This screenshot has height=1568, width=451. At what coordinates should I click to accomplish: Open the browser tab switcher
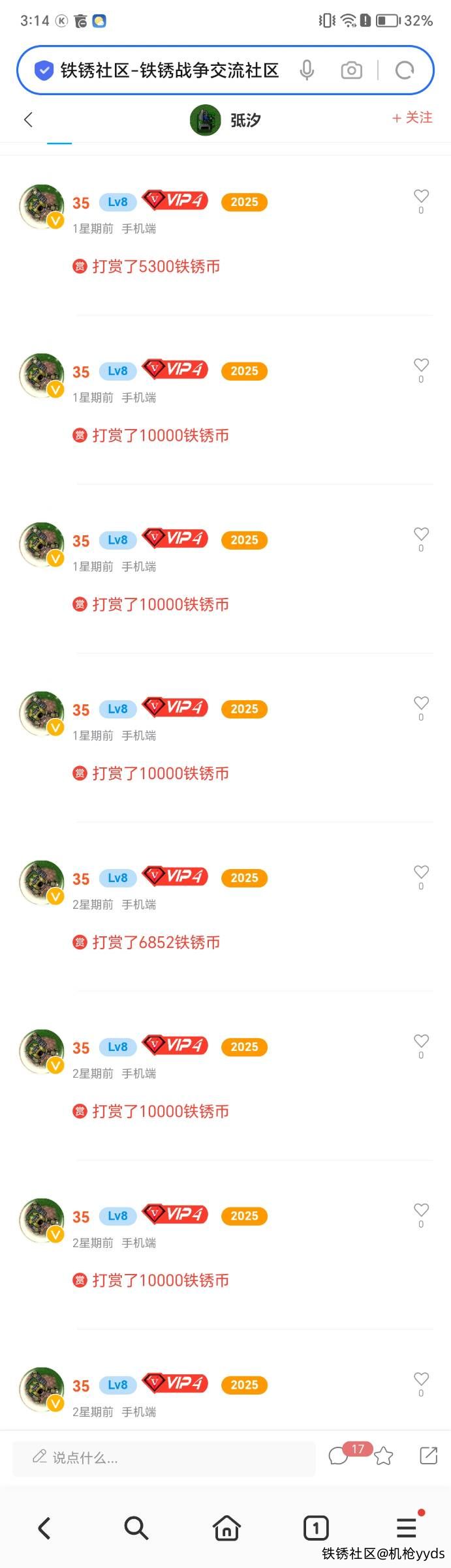pyautogui.click(x=316, y=1528)
